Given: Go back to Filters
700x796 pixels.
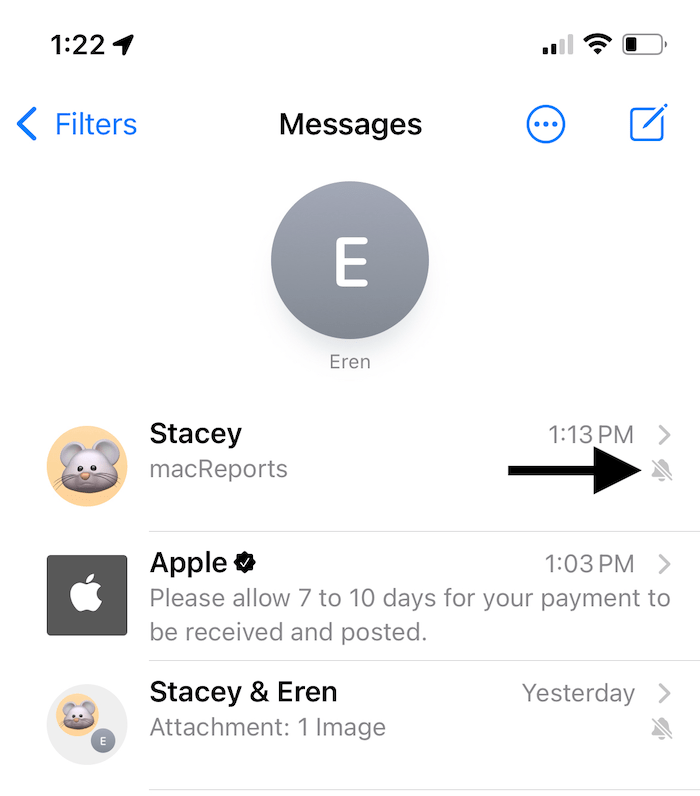Looking at the screenshot, I should (78, 125).
